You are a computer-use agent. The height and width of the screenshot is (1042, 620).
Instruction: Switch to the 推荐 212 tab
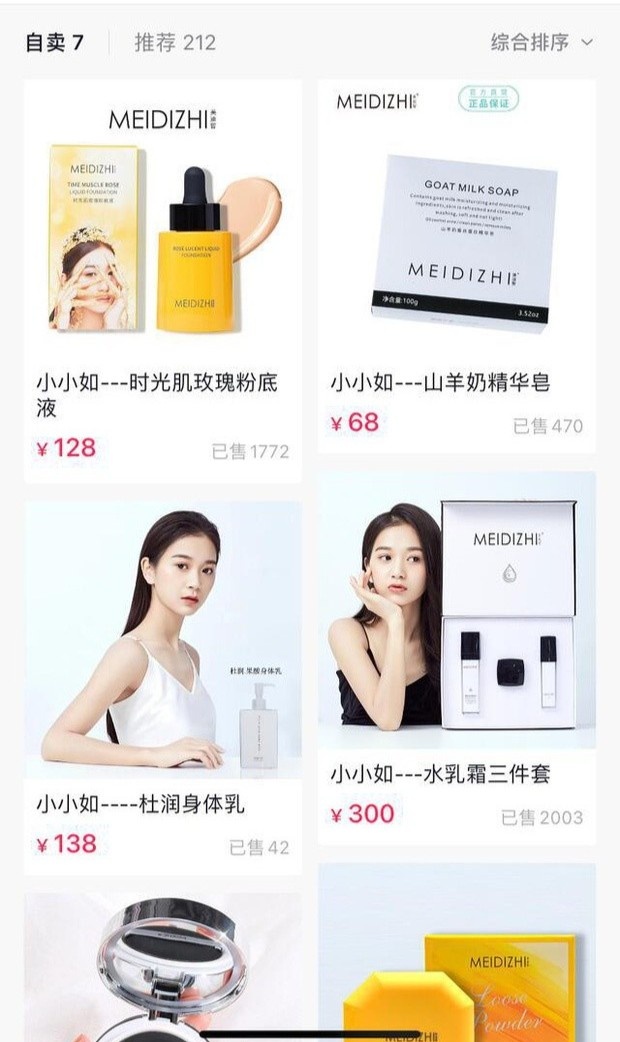(x=175, y=43)
